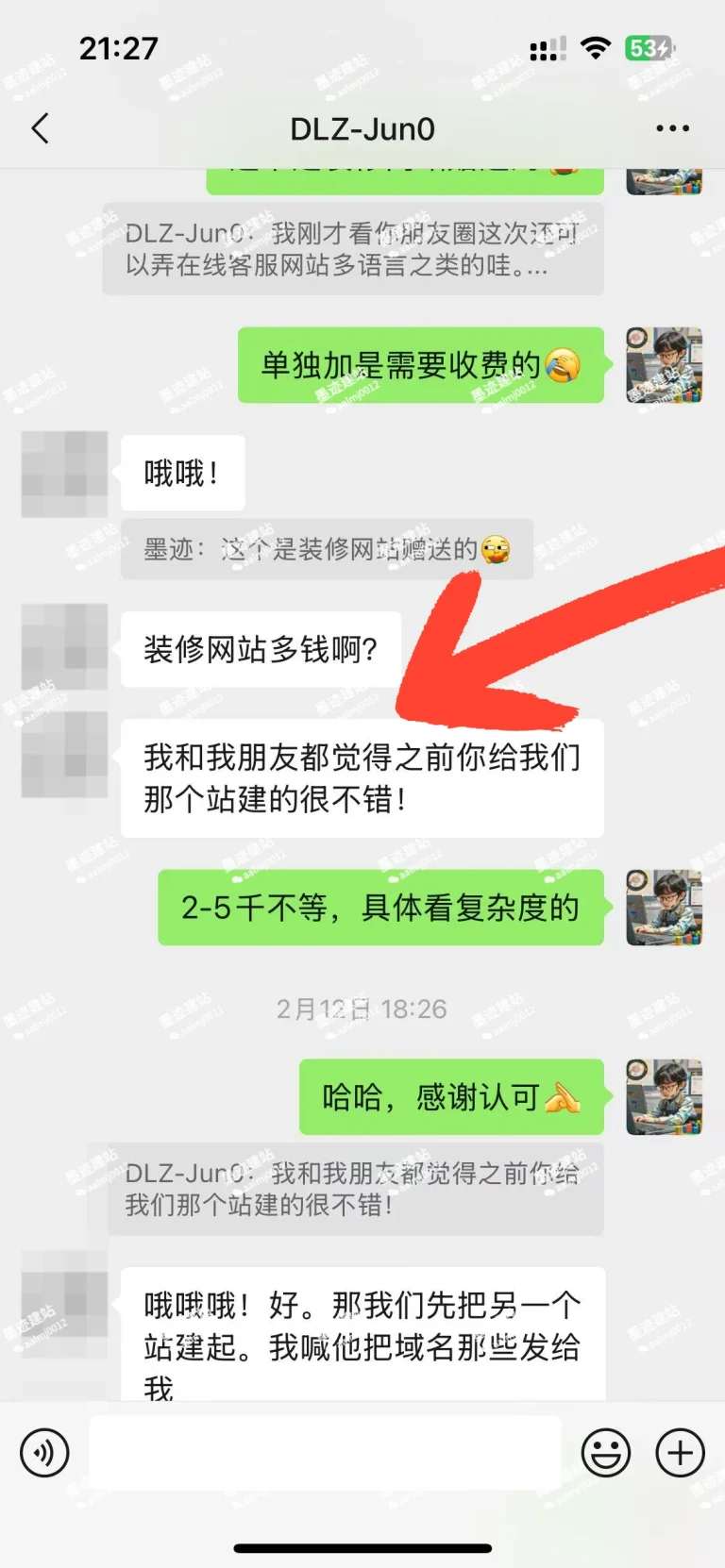
Task: Open contact avatar beside 装修网站多钱啊？
Action: point(64,647)
